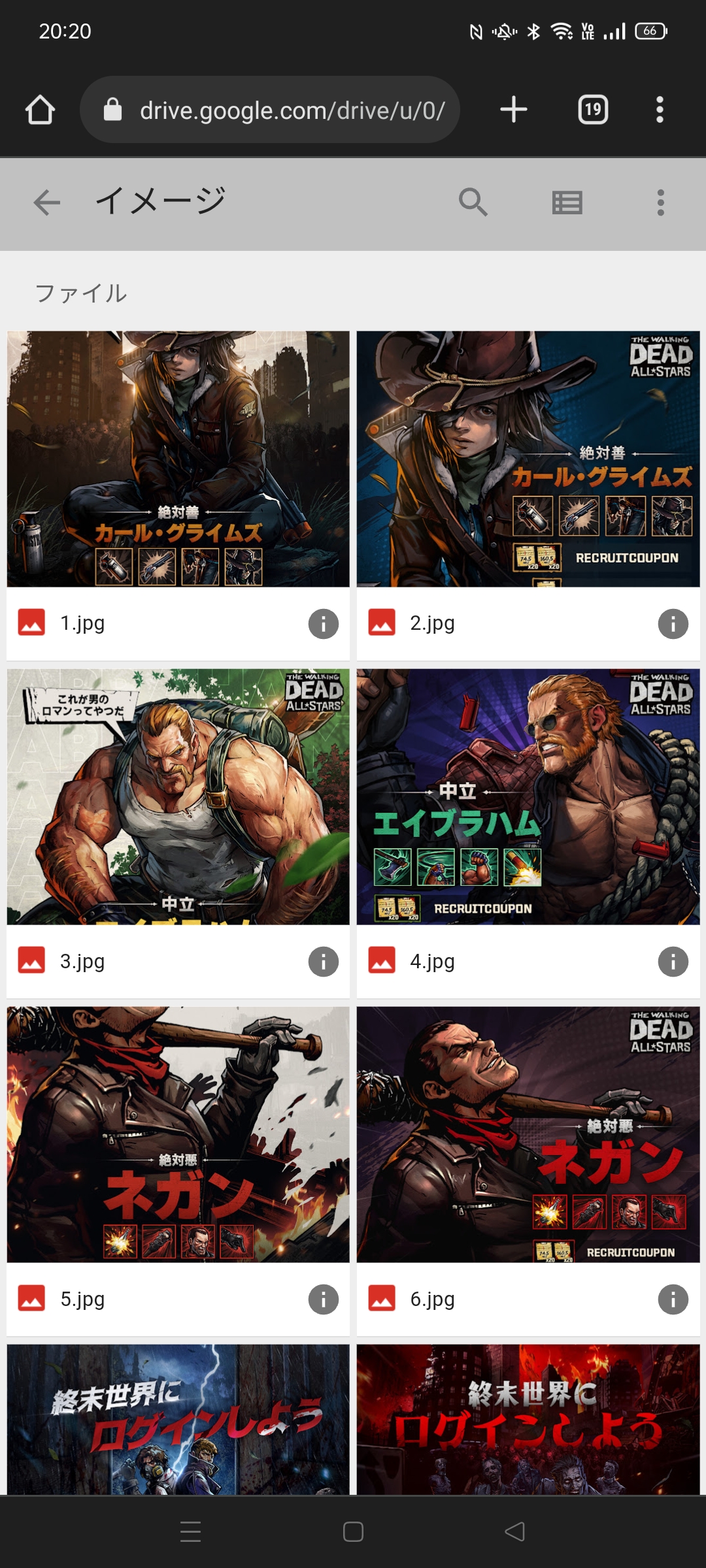View info details for 5.jpg
Image resolution: width=706 pixels, height=1568 pixels.
pyautogui.click(x=324, y=1299)
